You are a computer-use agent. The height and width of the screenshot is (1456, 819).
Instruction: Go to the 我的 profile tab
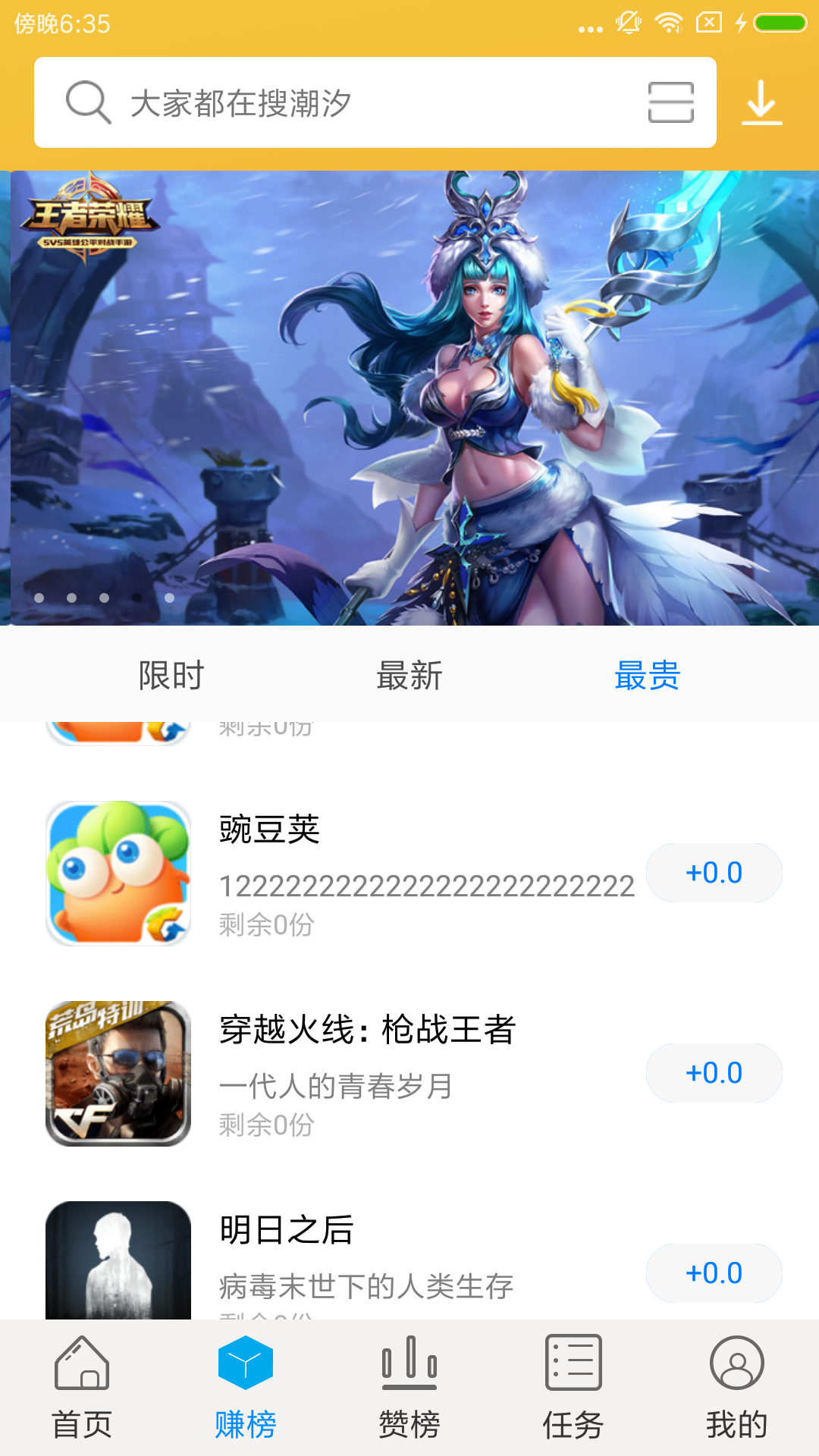tap(736, 1388)
